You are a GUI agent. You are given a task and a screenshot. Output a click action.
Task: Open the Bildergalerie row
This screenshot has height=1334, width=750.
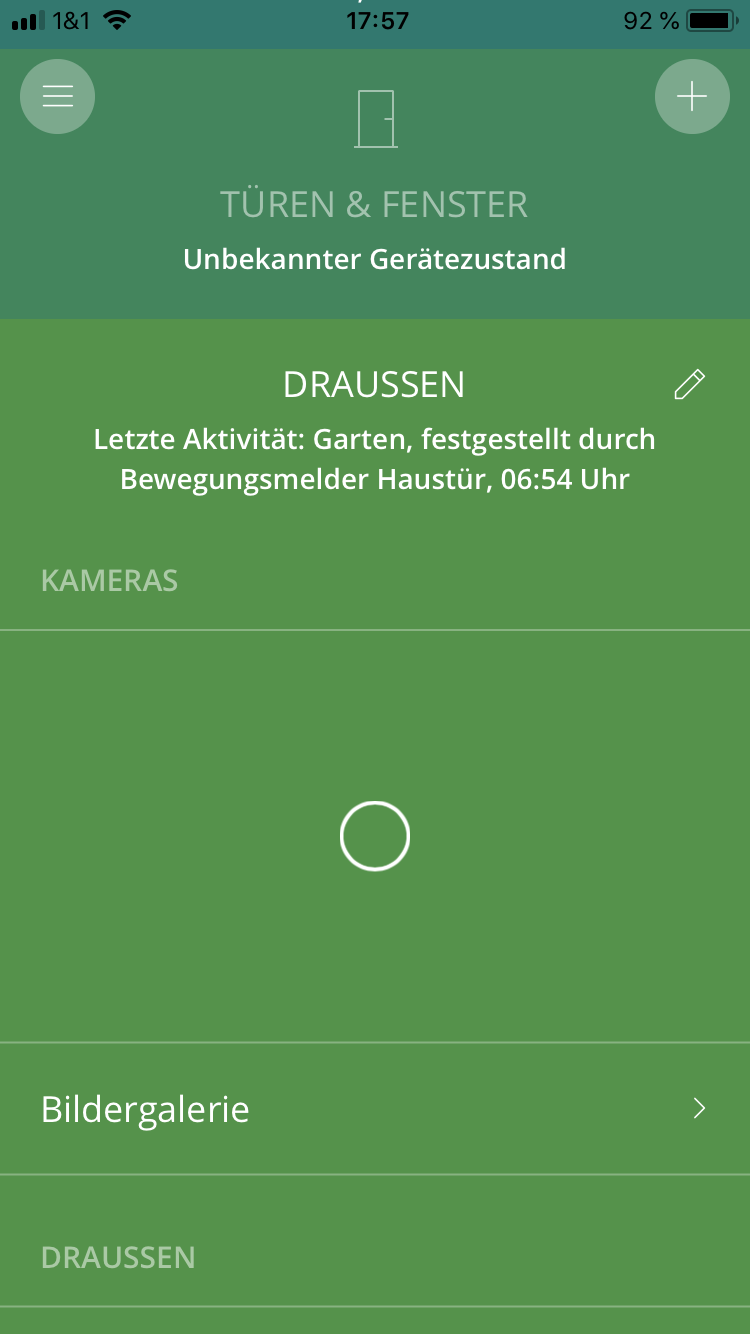pyautogui.click(x=375, y=1109)
